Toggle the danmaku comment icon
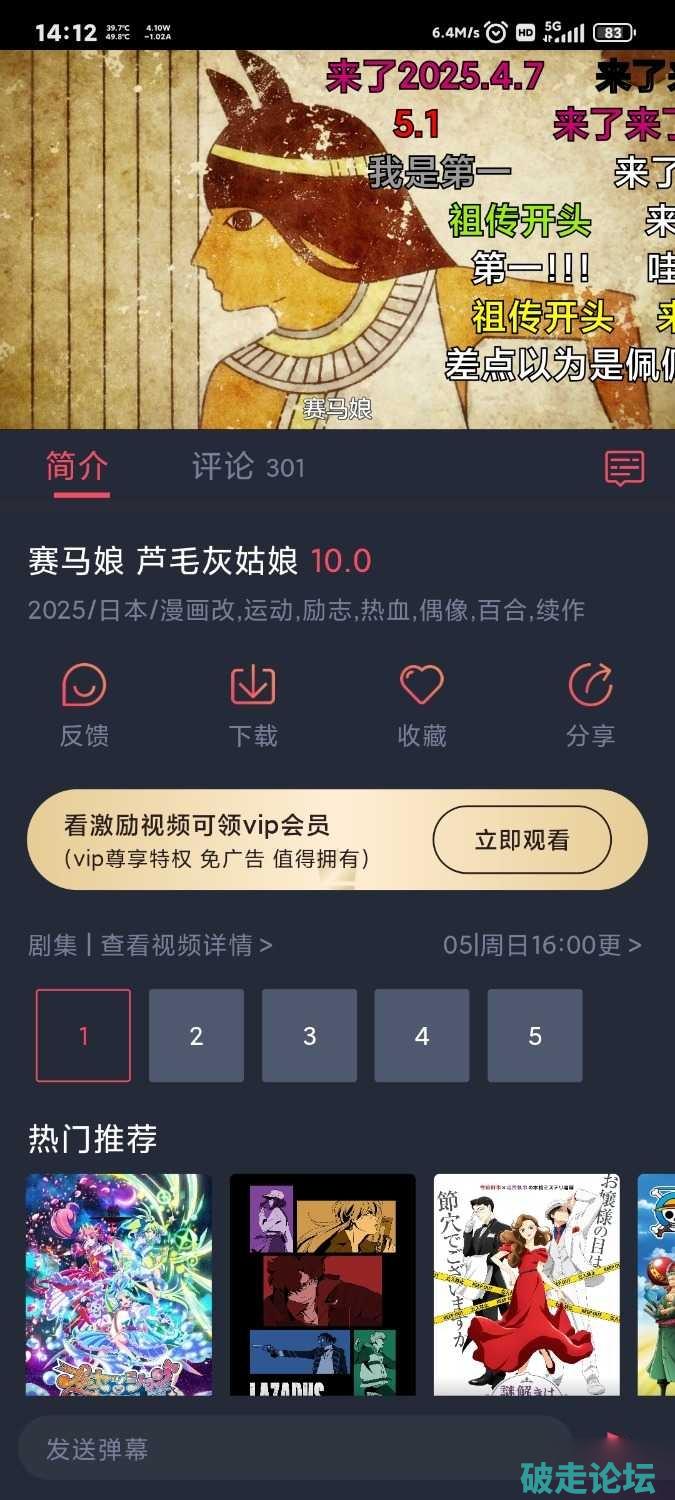Image resolution: width=675 pixels, height=1500 pixels. point(624,468)
